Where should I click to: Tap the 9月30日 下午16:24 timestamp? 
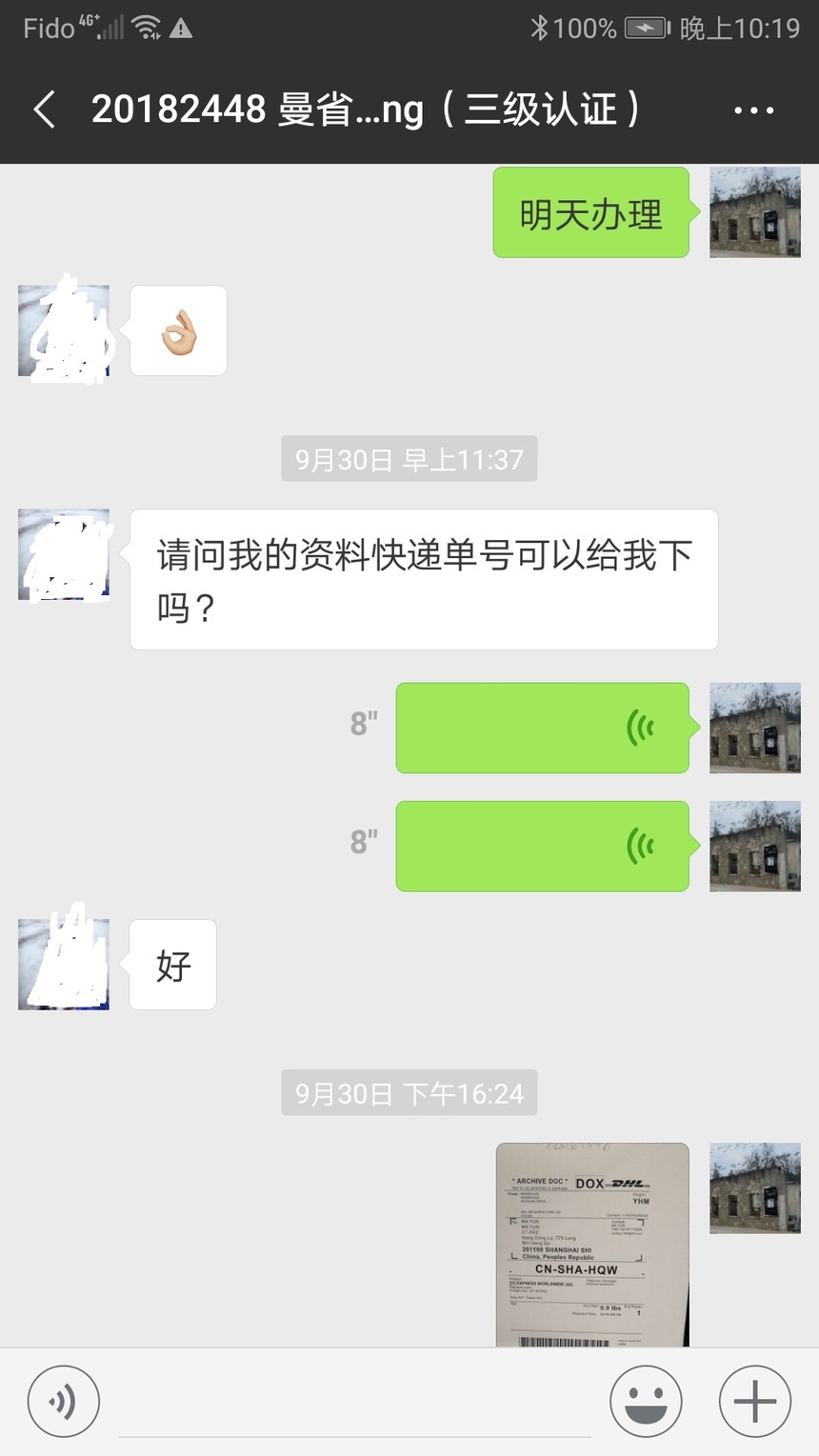coord(409,1093)
